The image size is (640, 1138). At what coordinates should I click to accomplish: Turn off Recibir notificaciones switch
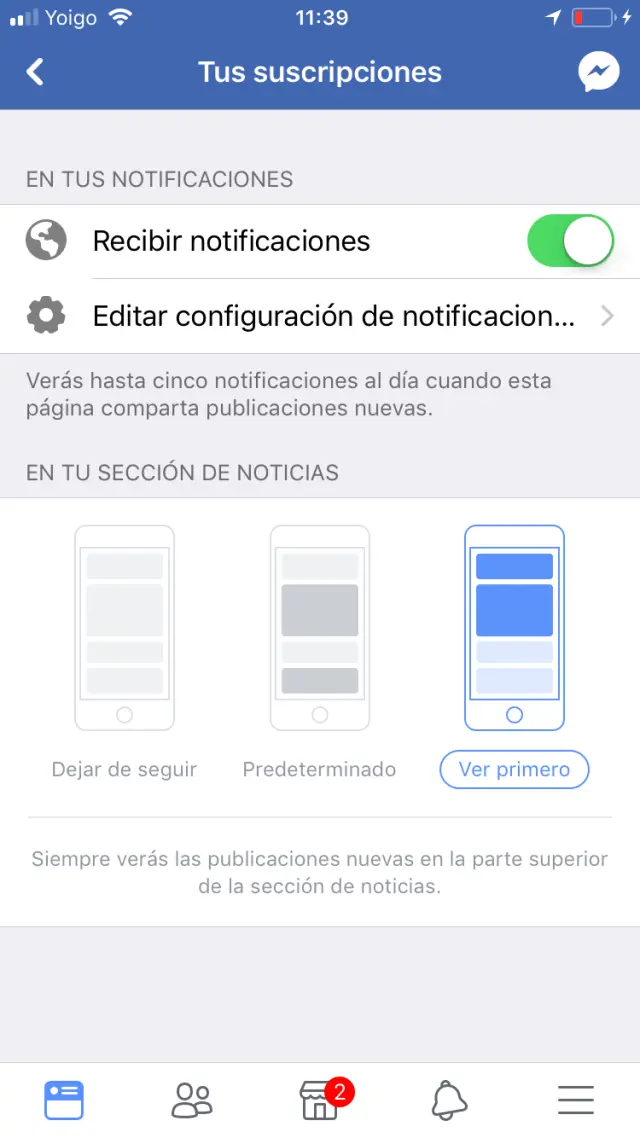point(570,241)
